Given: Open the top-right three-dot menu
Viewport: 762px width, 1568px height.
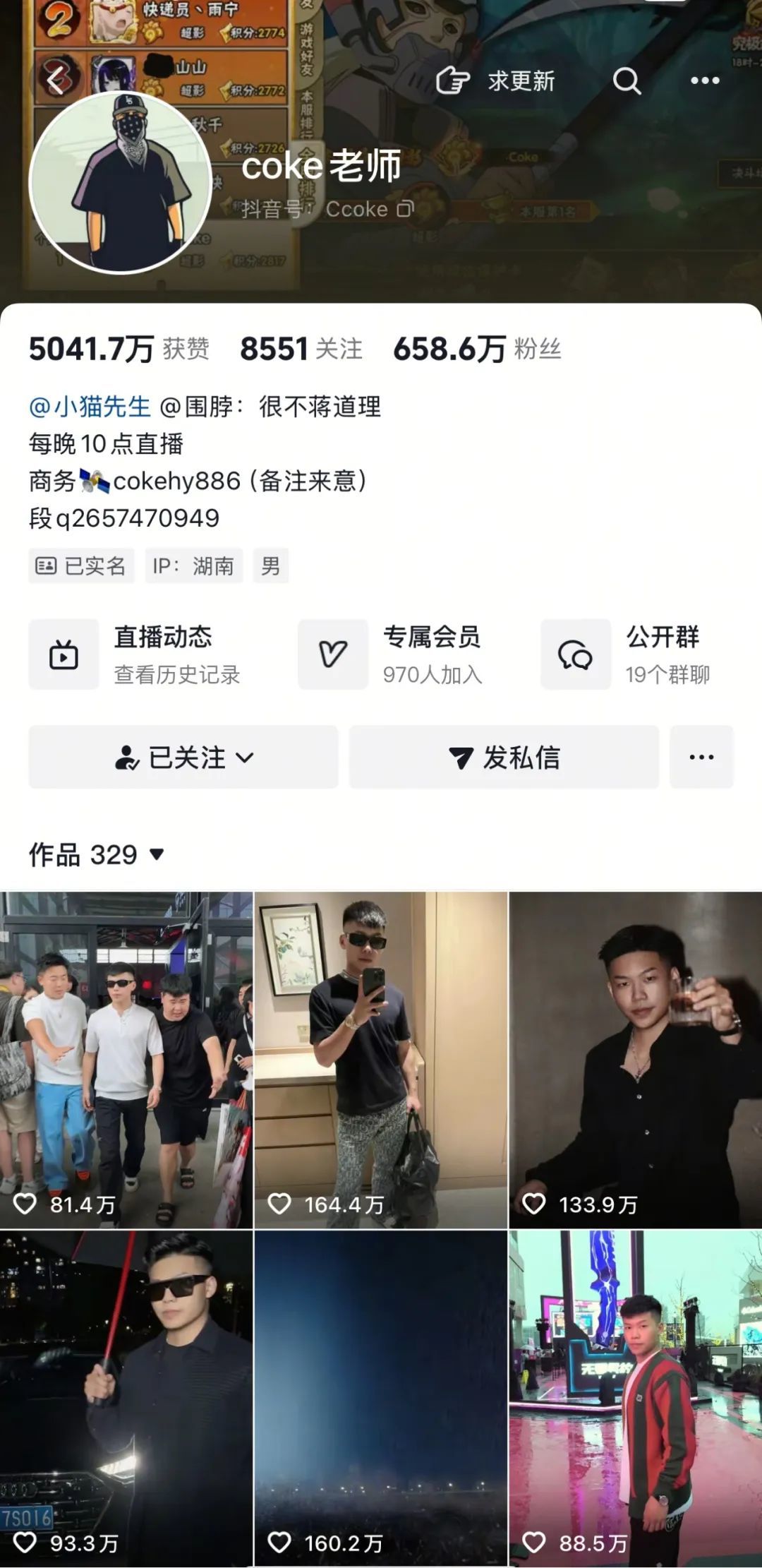Looking at the screenshot, I should 704,80.
